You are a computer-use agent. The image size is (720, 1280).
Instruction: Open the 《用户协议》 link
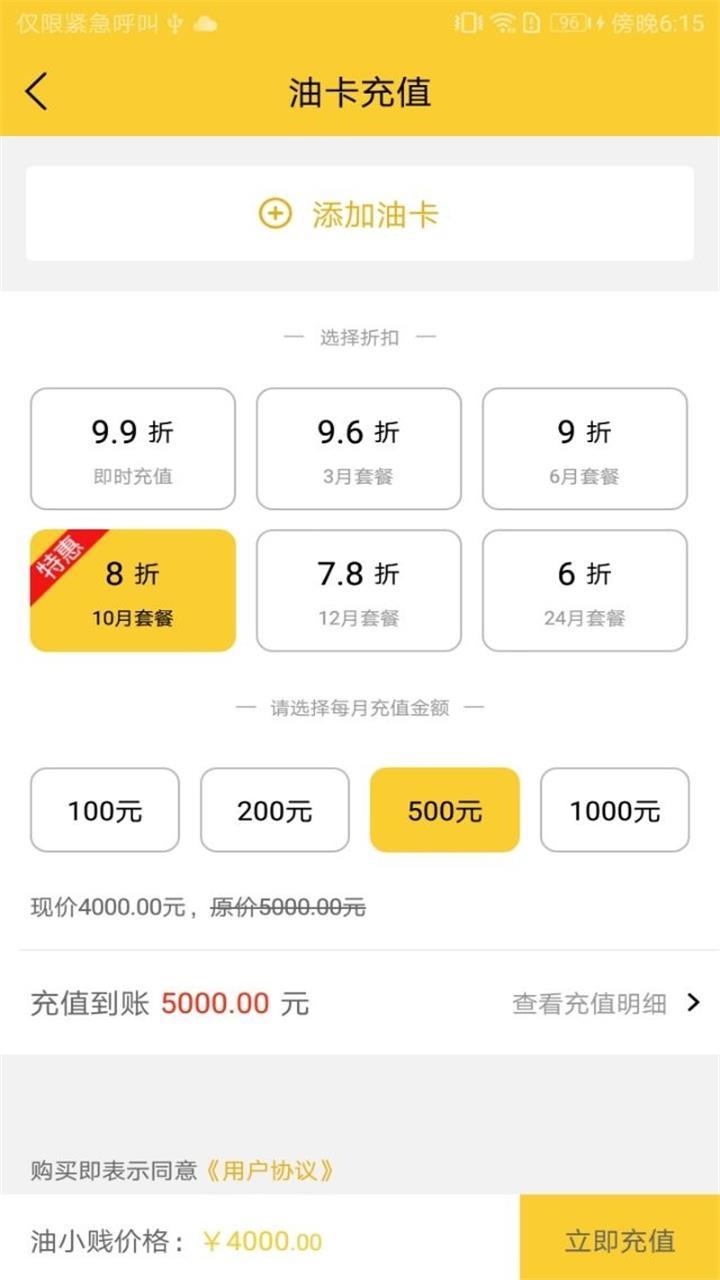[x=269, y=1170]
